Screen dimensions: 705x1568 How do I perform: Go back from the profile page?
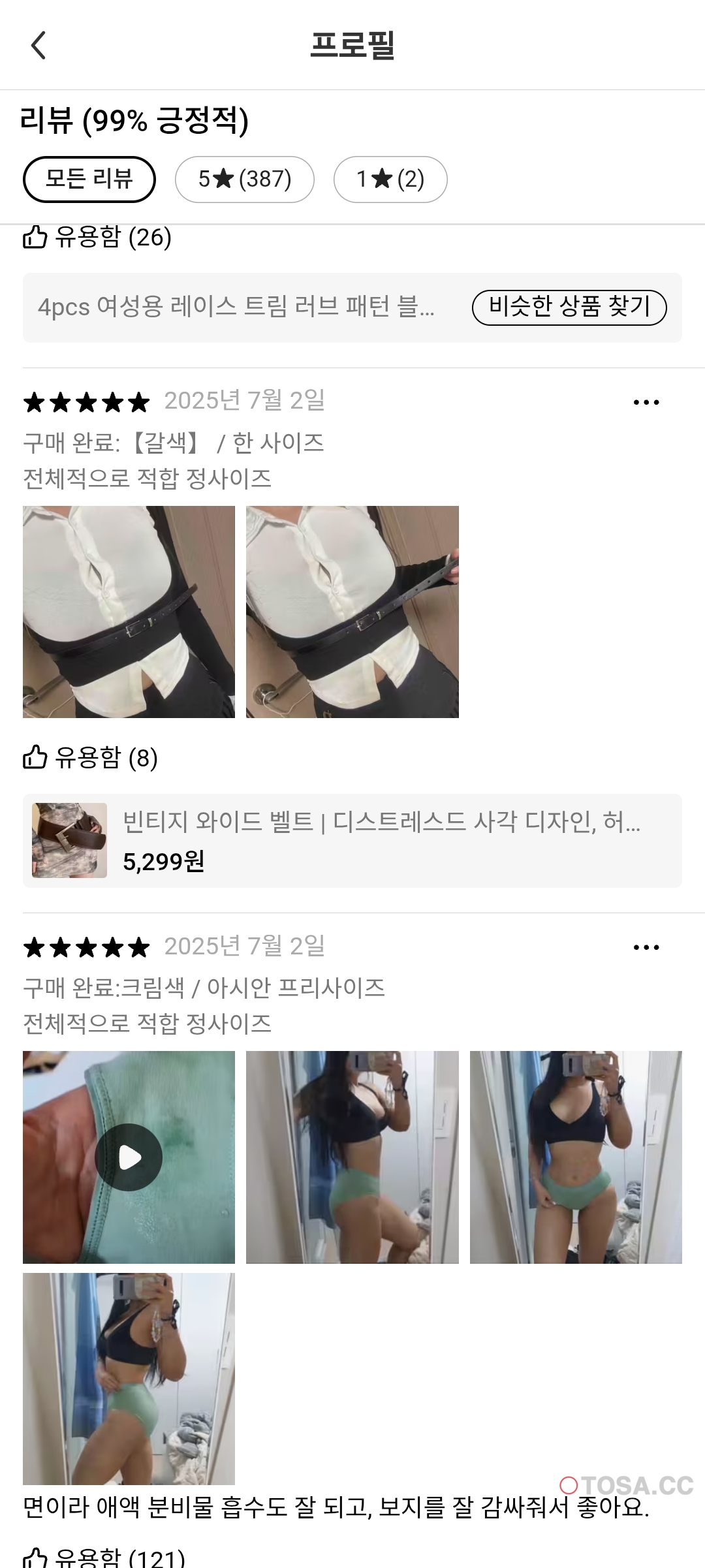39,46
